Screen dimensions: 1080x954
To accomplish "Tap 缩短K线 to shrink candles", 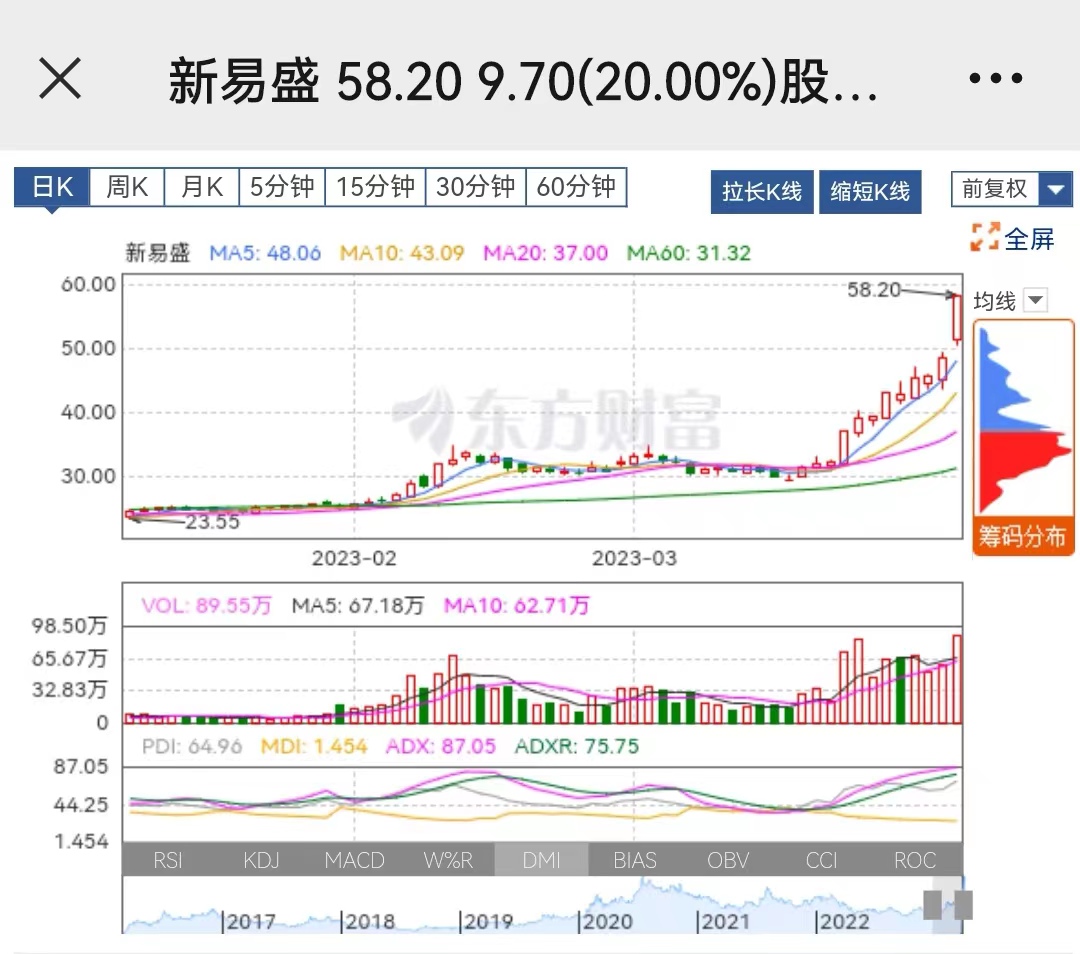I will [x=869, y=192].
